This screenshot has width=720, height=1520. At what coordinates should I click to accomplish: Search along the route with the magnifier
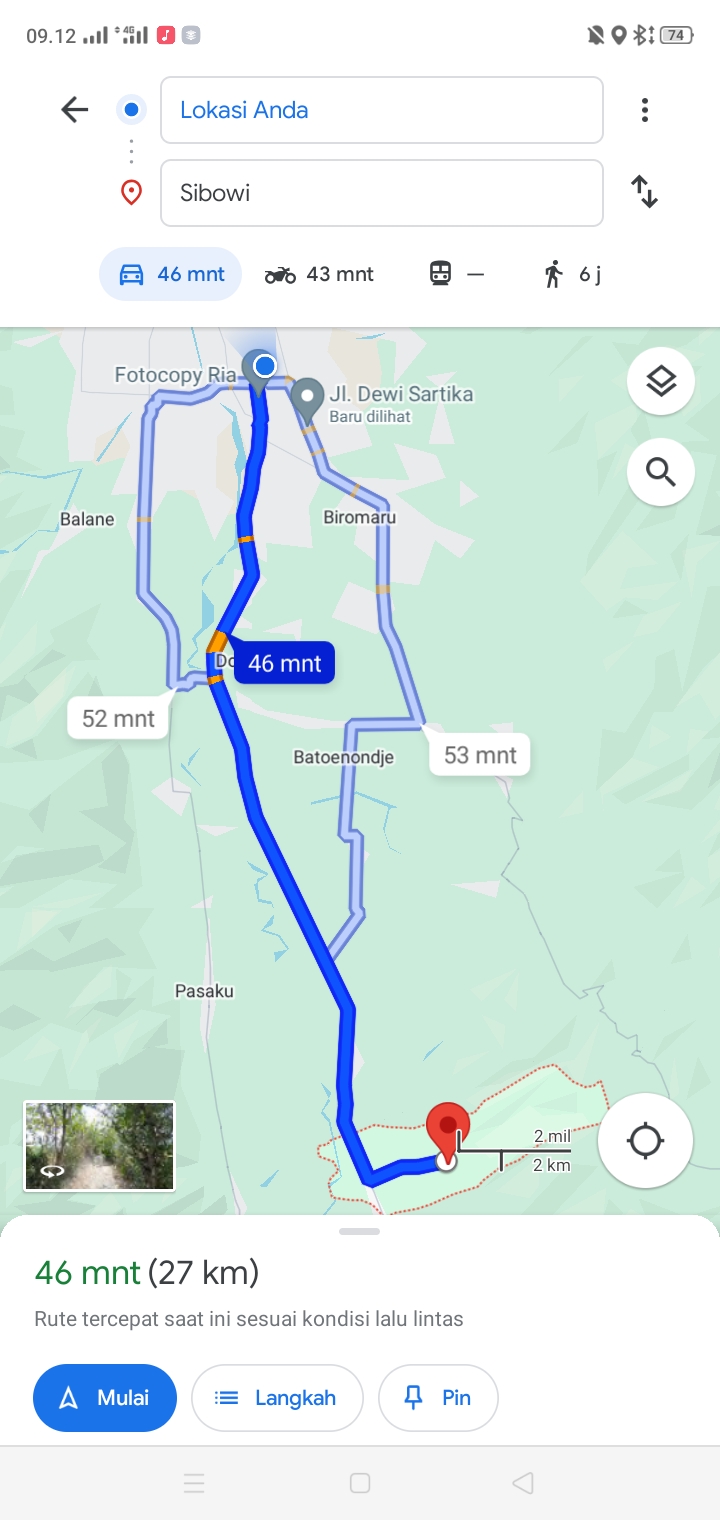661,471
